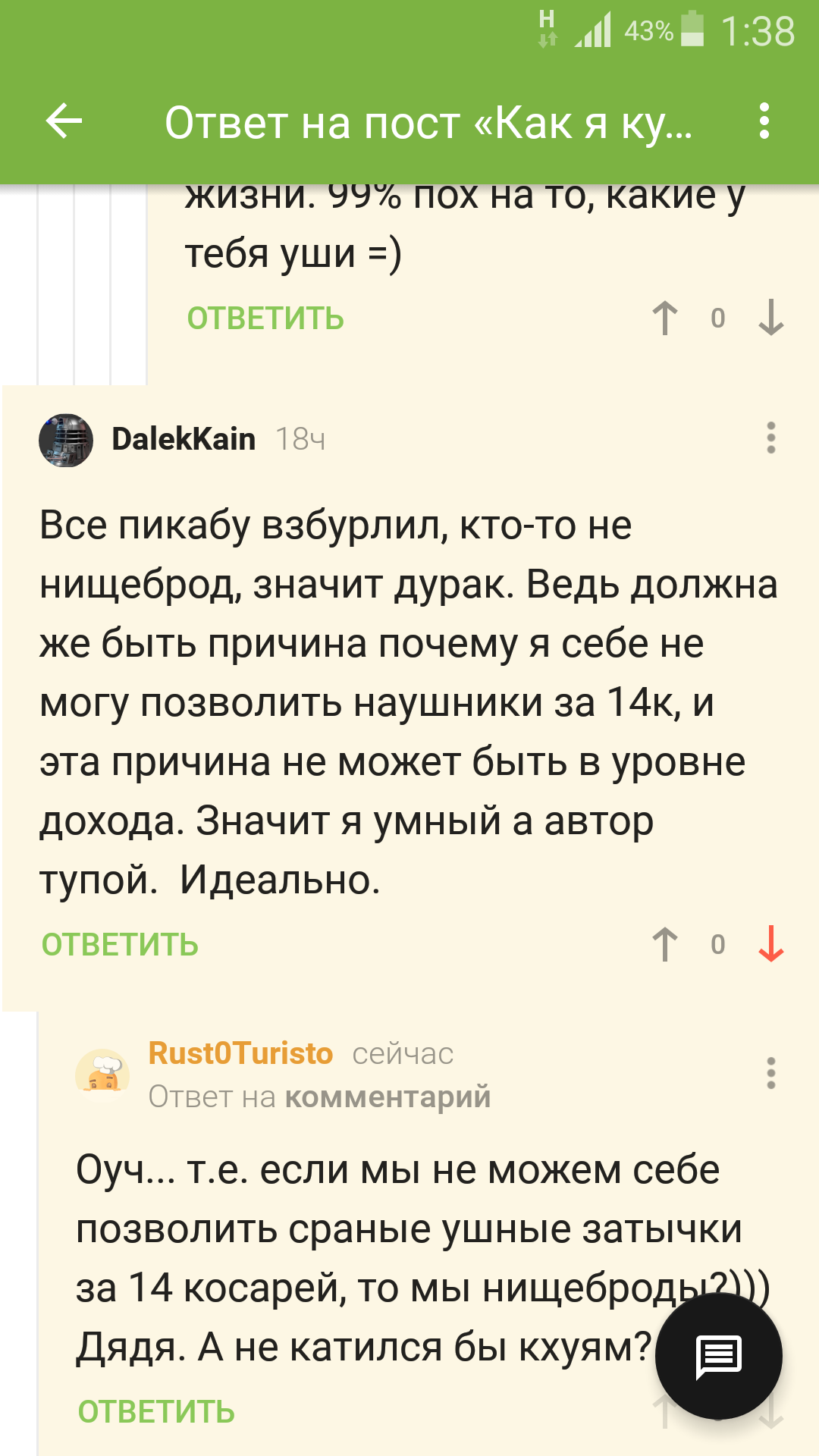Screen dimensions: 819x1456
Task: Open Rust0Turisto's profile name
Action: pos(240,1053)
